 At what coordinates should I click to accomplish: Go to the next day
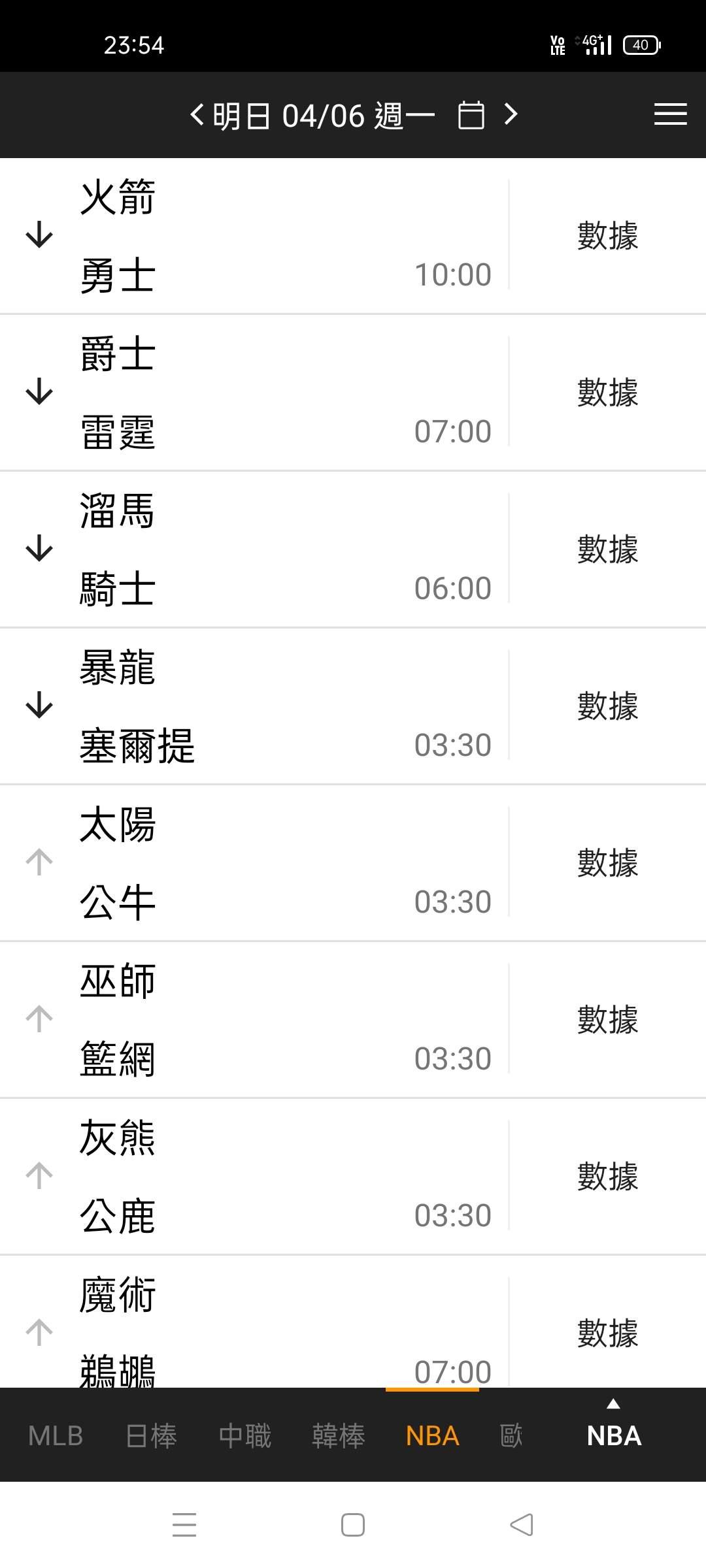coord(511,115)
